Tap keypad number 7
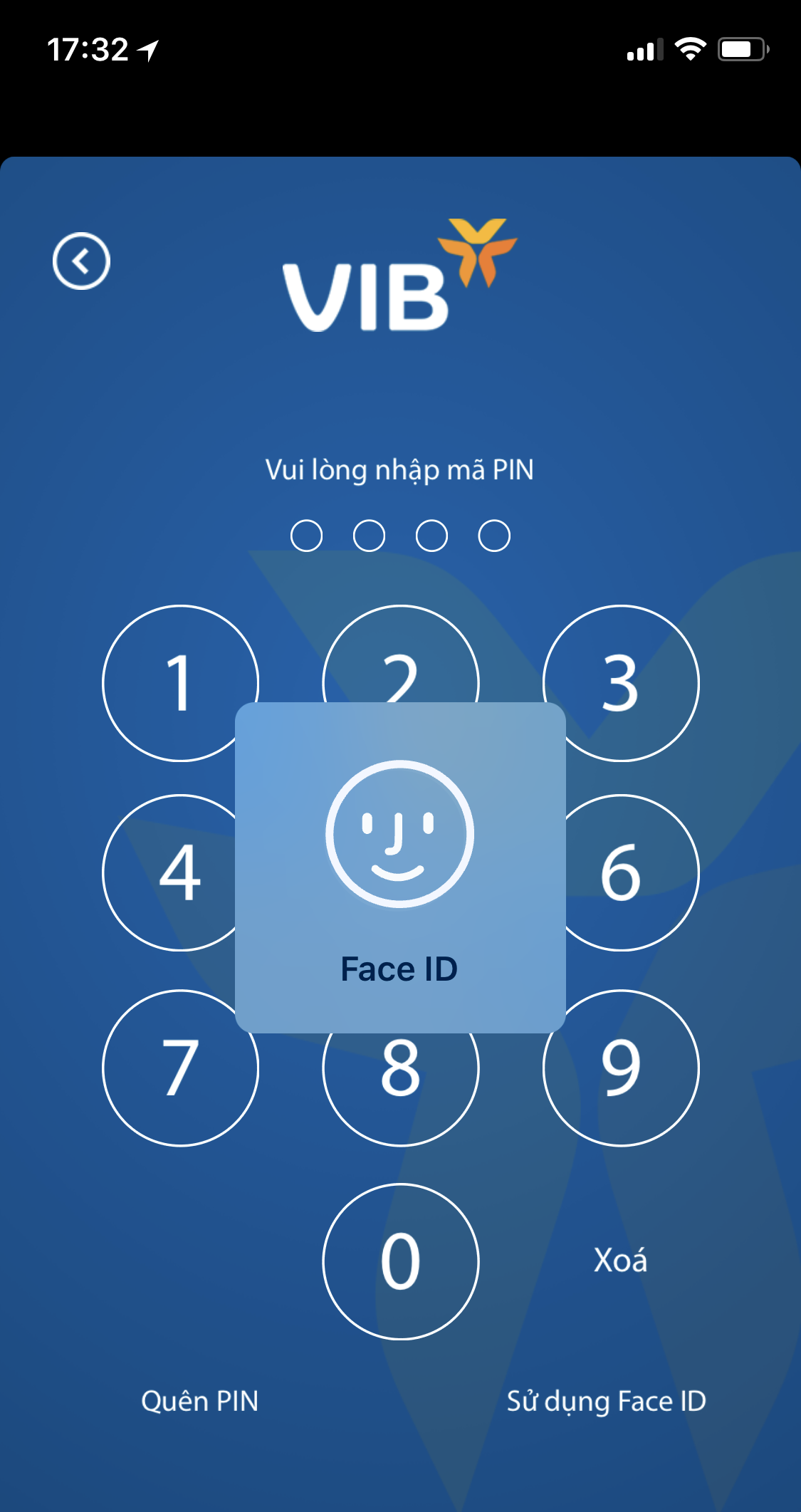This screenshot has height=1512, width=801. [179, 1068]
